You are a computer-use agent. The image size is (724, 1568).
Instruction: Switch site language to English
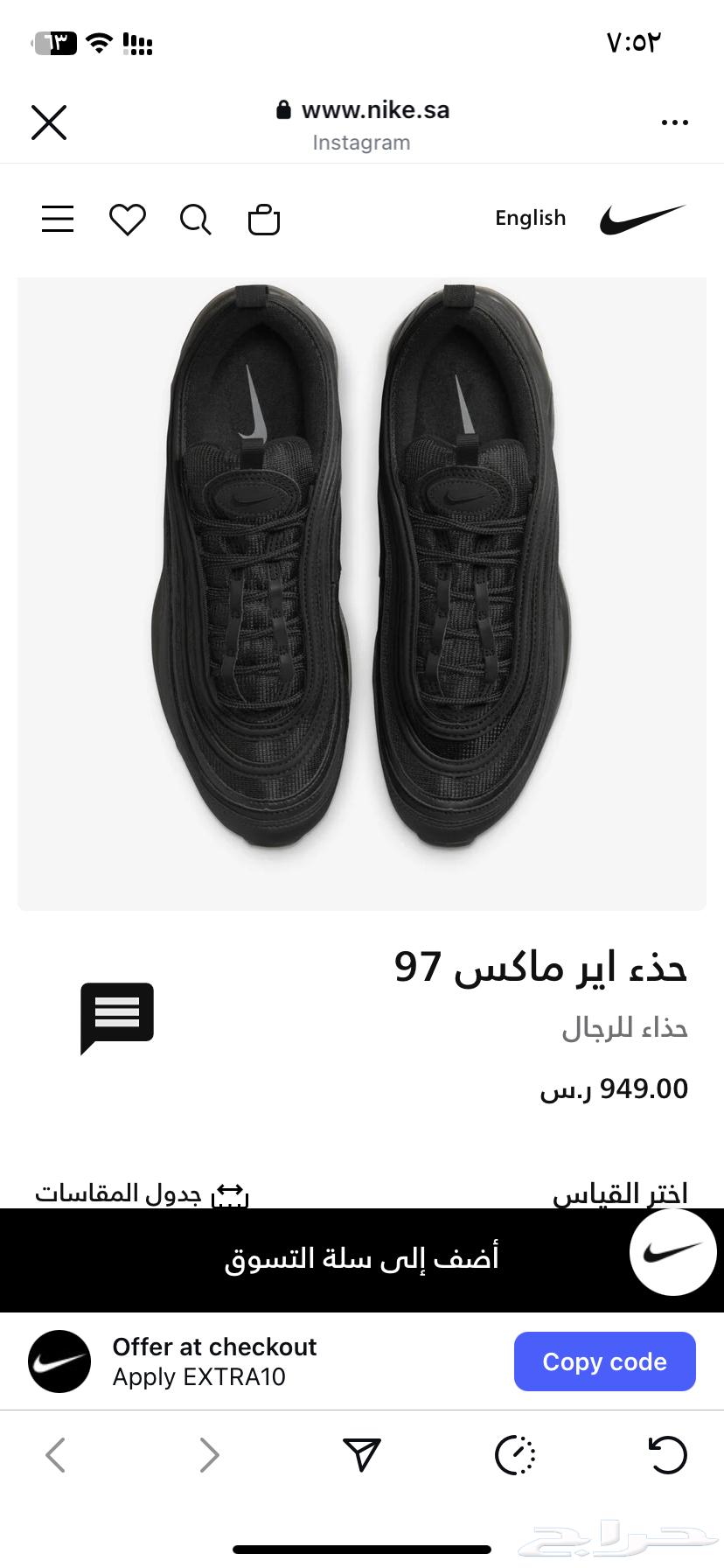[x=530, y=218]
